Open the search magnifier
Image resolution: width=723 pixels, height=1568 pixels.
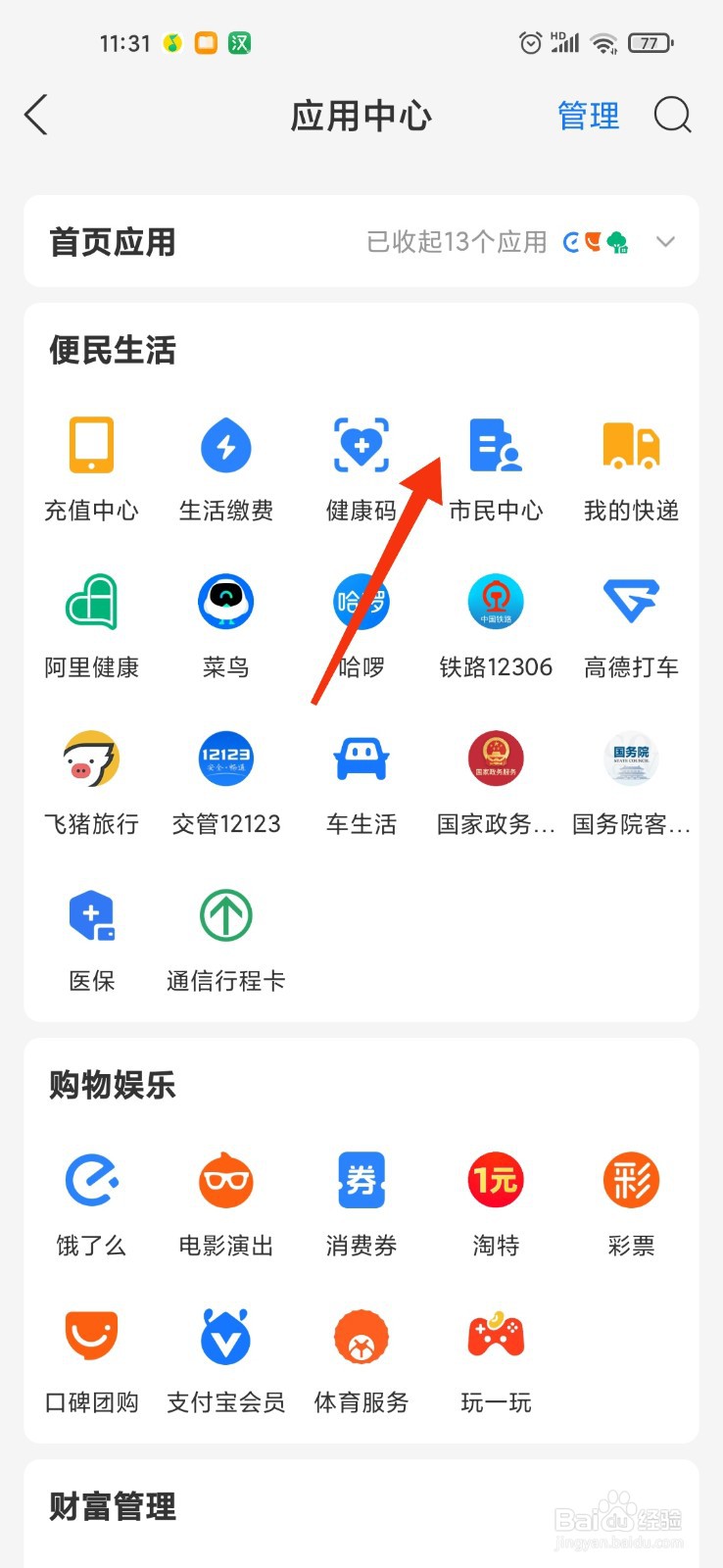click(672, 116)
